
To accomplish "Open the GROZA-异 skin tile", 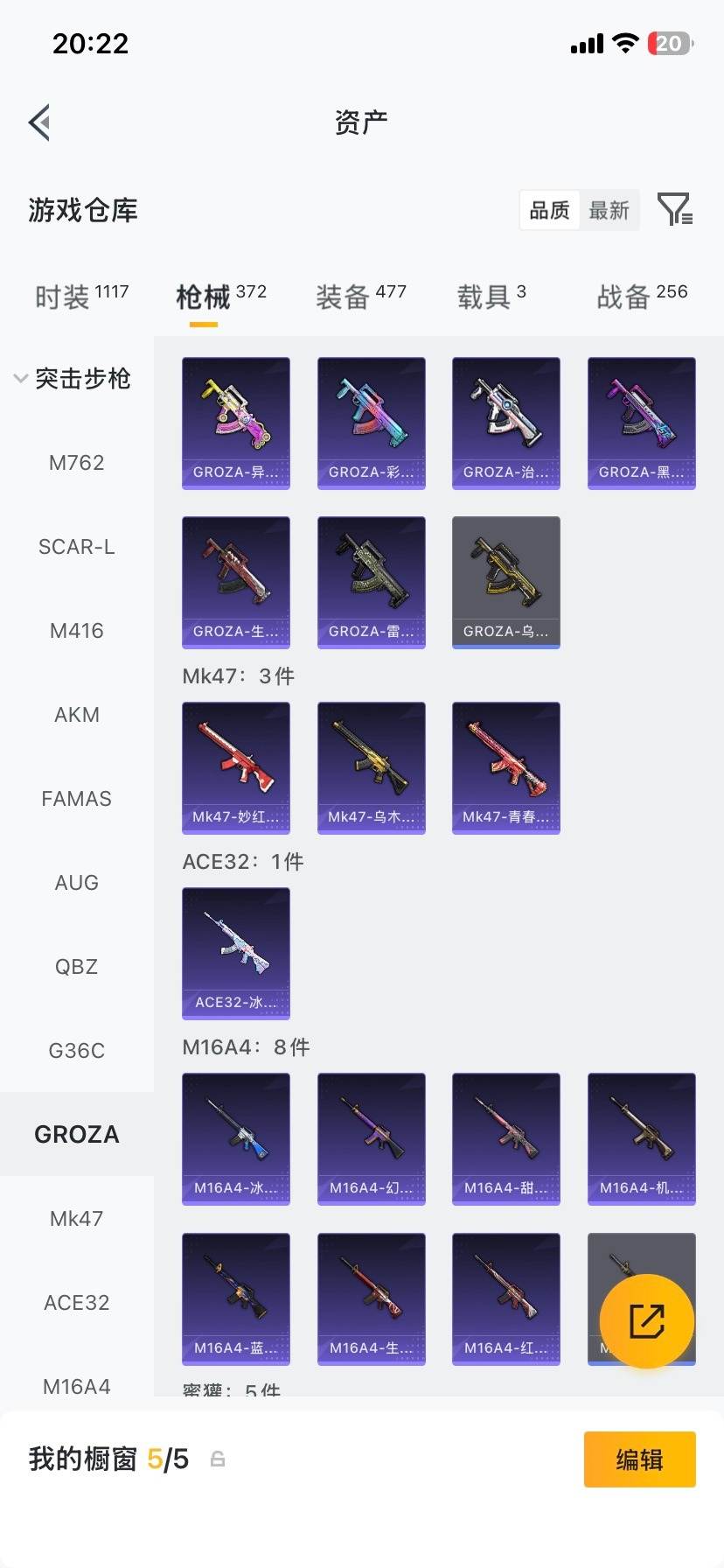I will click(x=236, y=423).
